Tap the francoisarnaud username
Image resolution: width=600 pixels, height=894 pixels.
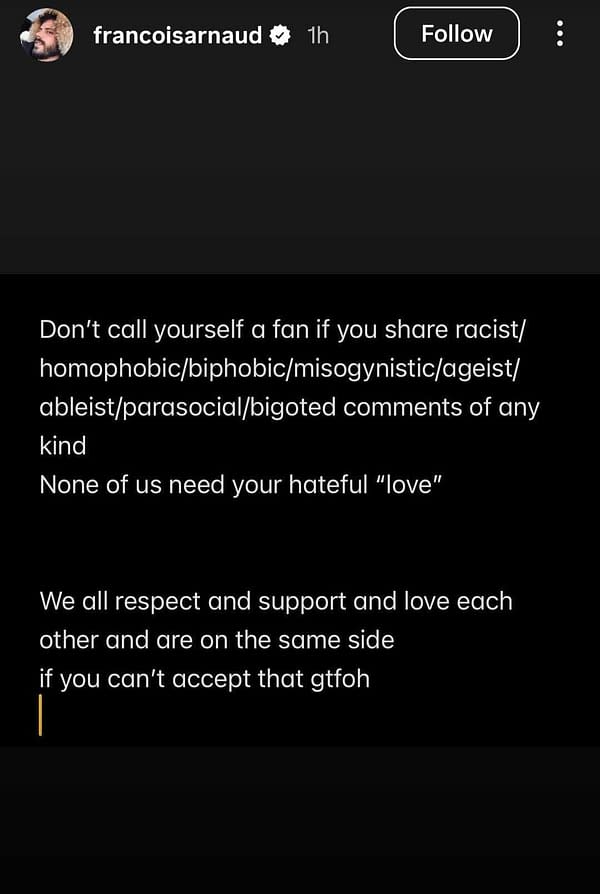click(177, 35)
